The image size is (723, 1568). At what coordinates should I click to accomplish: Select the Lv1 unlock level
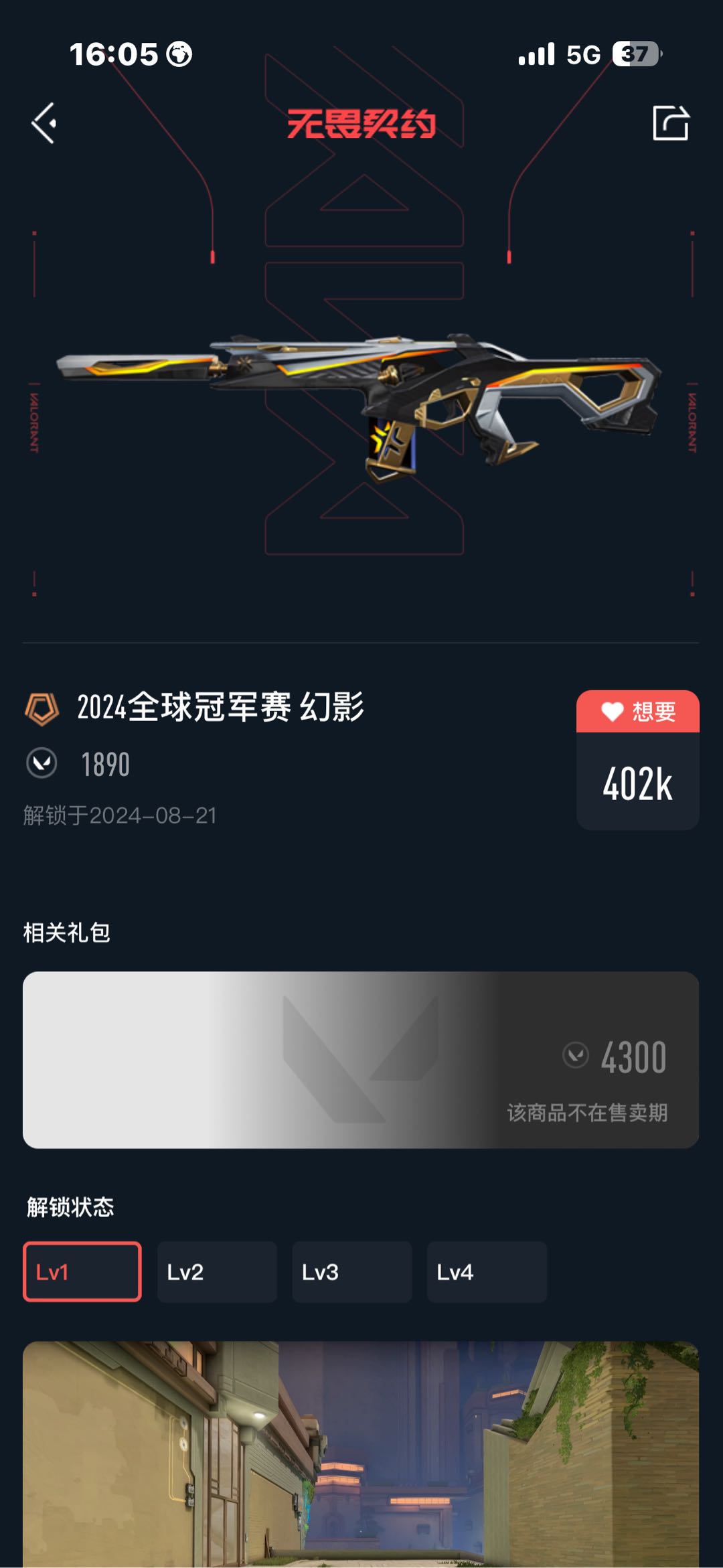(82, 1271)
